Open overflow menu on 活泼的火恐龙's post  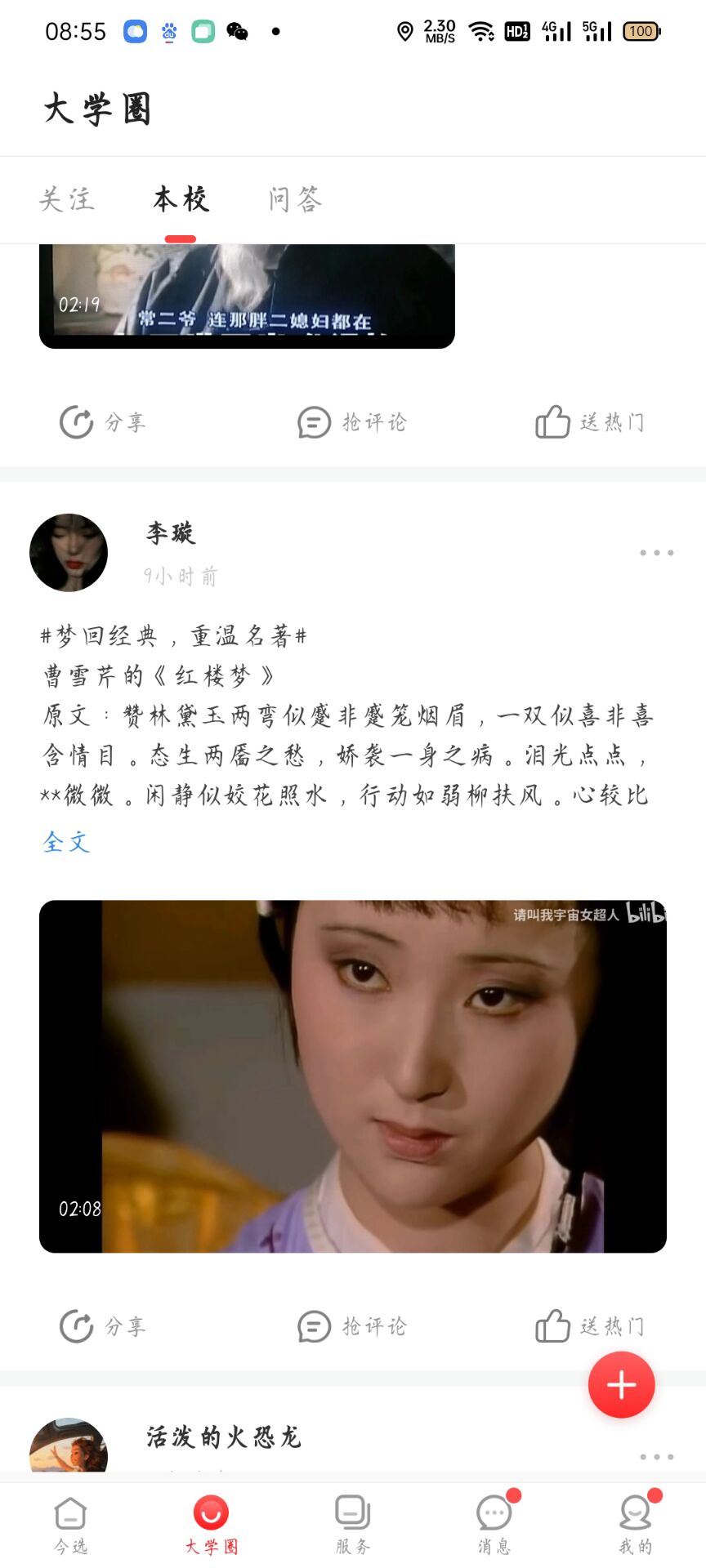pos(656,1457)
